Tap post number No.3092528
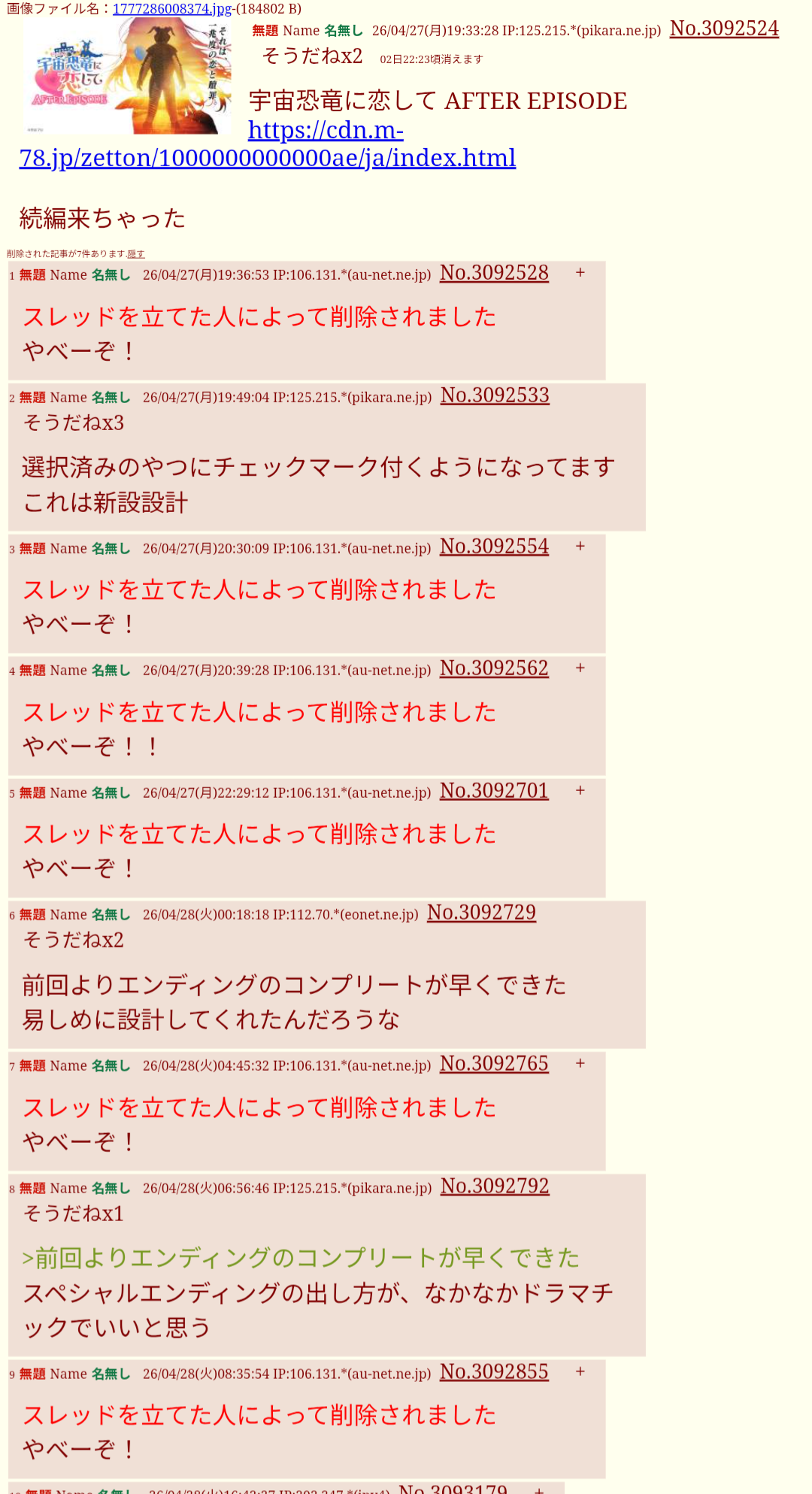The image size is (812, 1494). 494,273
